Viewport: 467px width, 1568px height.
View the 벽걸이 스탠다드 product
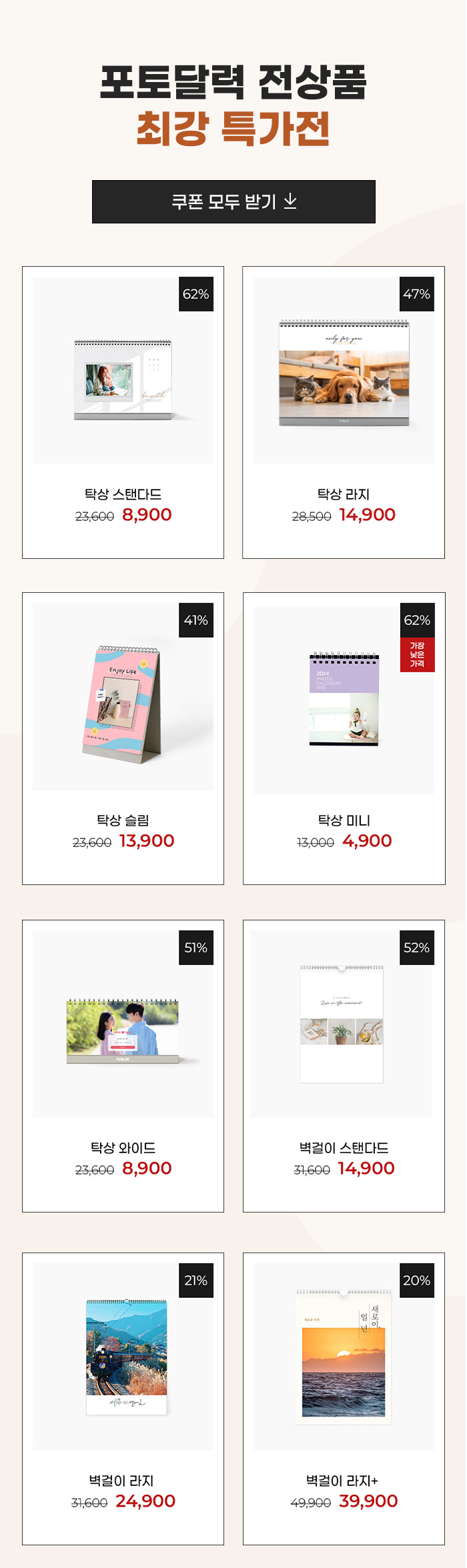click(344, 1065)
